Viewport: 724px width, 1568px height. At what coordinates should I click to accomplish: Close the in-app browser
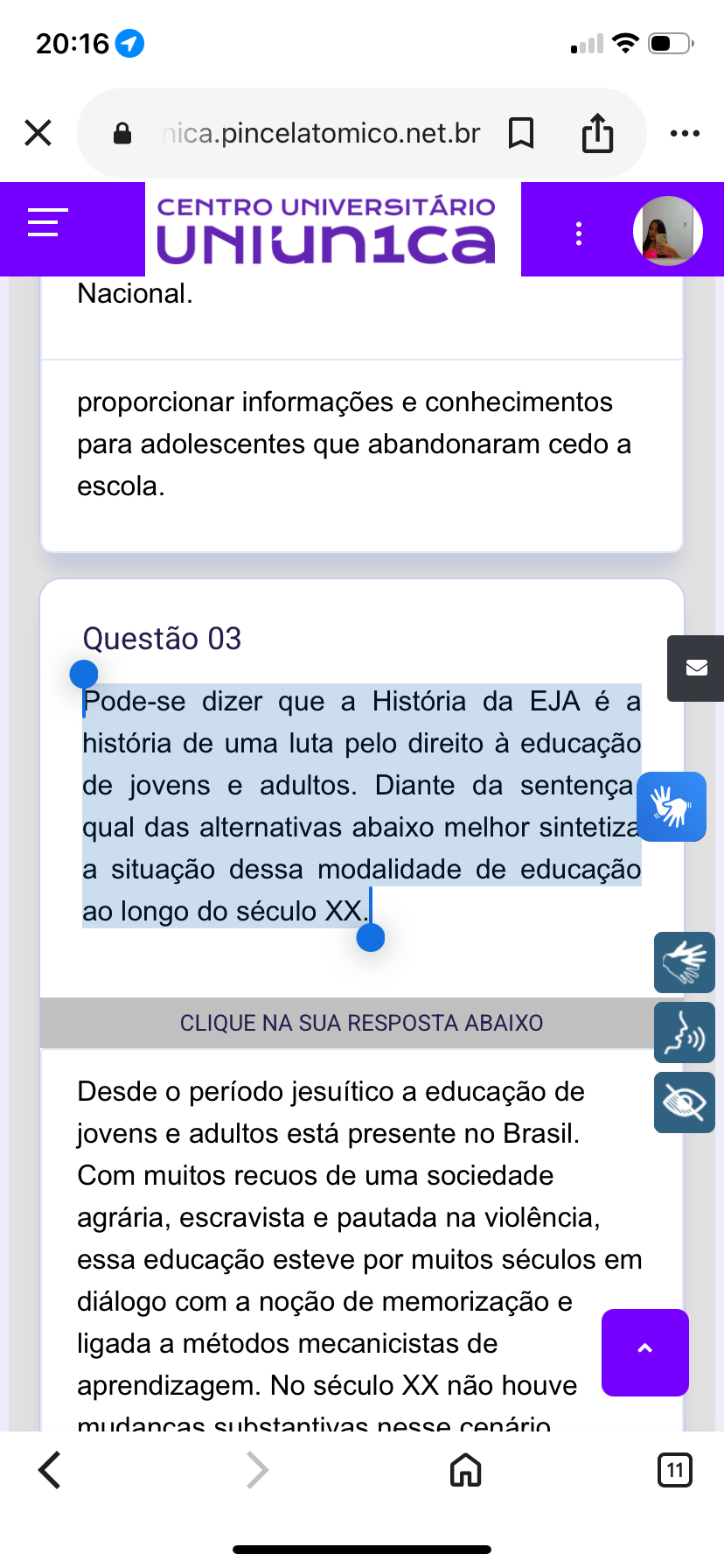coord(38,133)
